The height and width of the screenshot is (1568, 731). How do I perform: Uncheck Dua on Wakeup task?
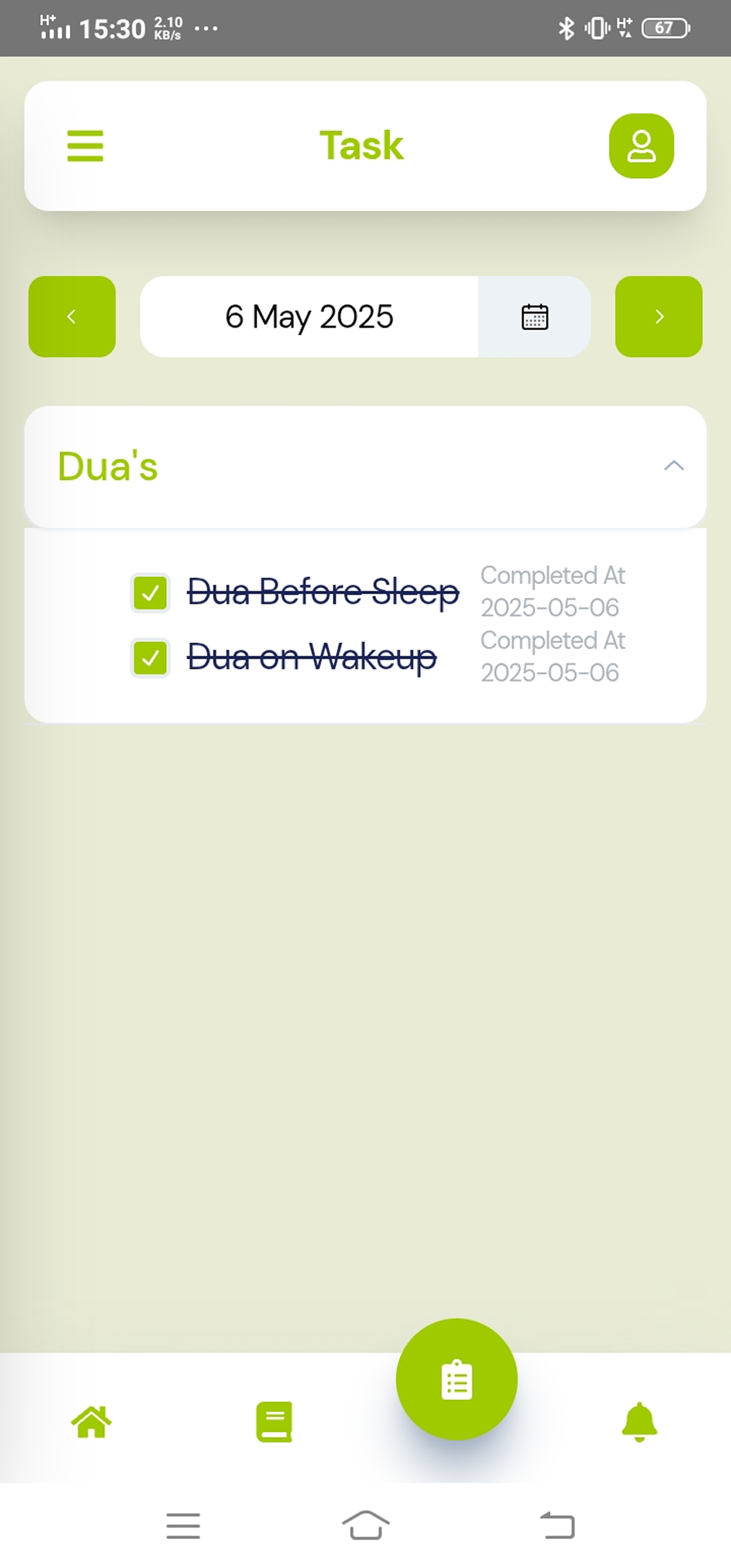pyautogui.click(x=150, y=658)
